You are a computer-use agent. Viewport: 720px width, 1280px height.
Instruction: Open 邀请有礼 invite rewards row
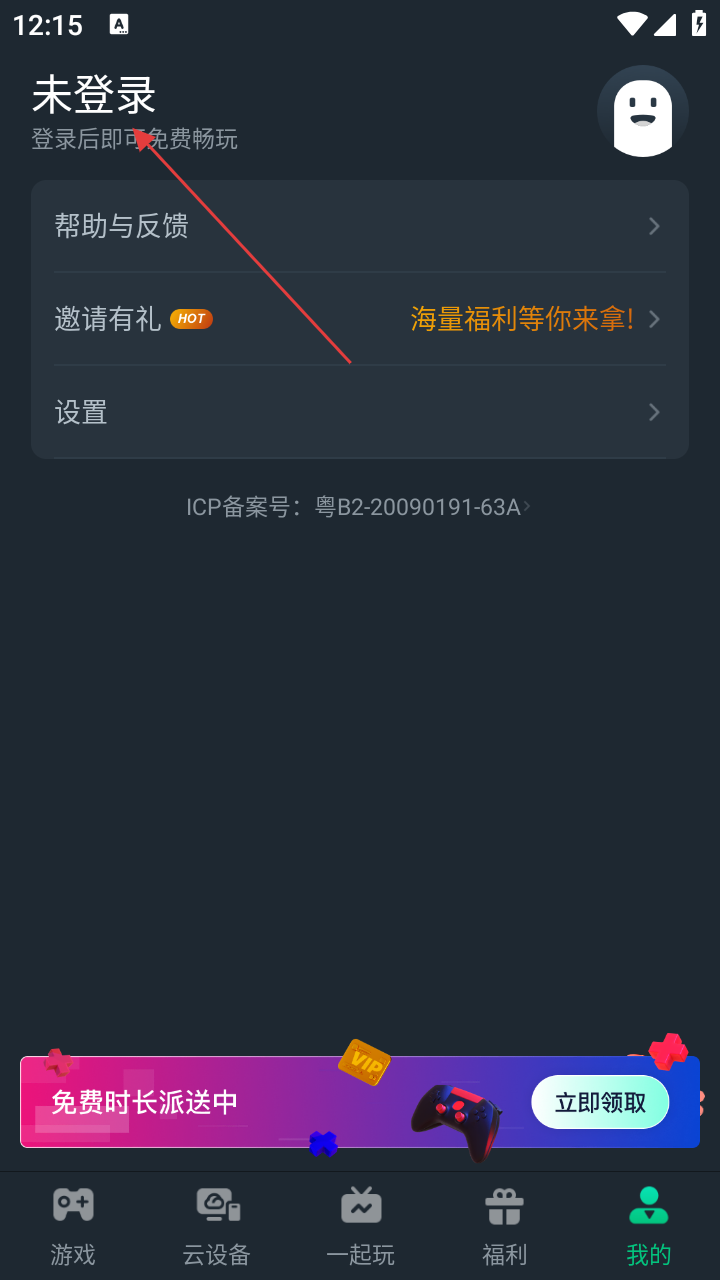(360, 319)
